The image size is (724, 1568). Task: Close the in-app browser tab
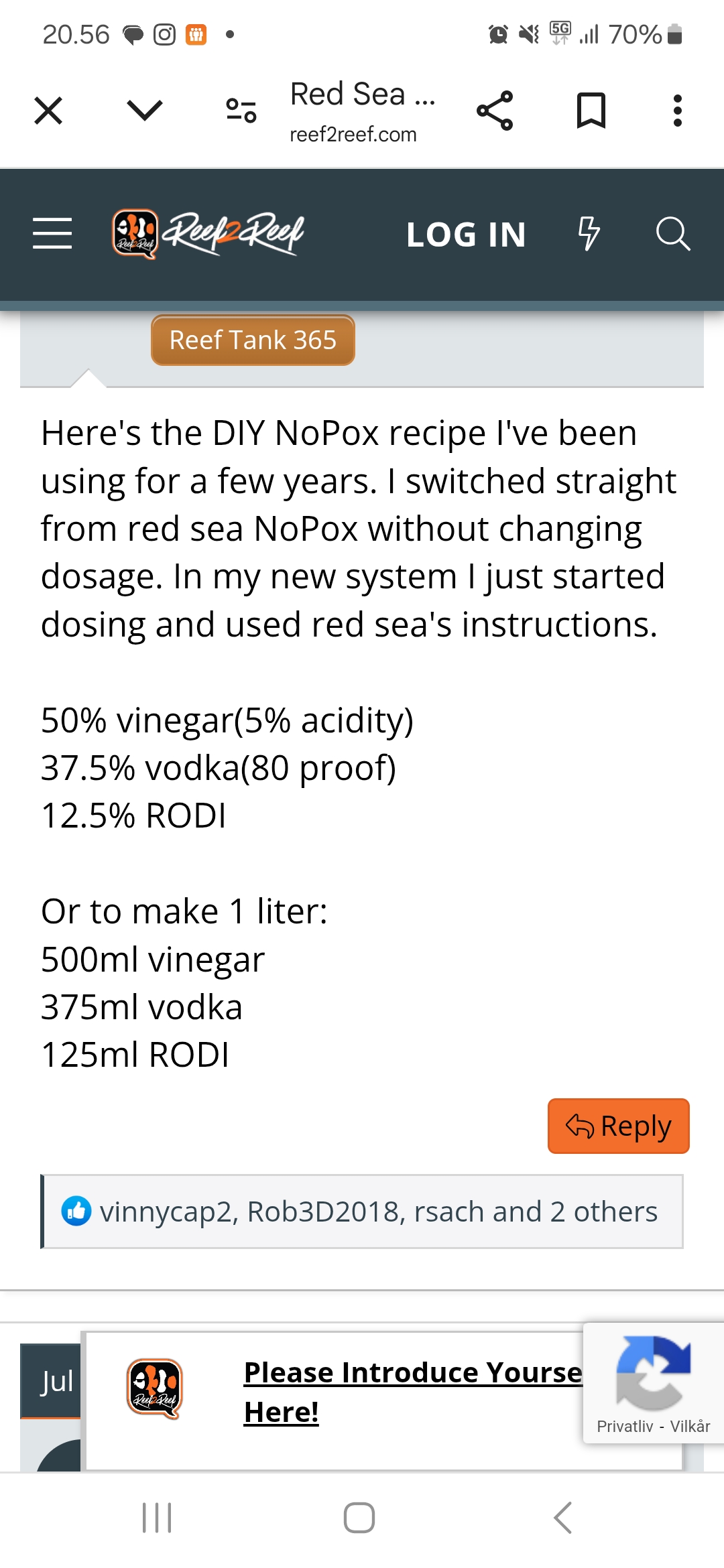click(x=48, y=111)
